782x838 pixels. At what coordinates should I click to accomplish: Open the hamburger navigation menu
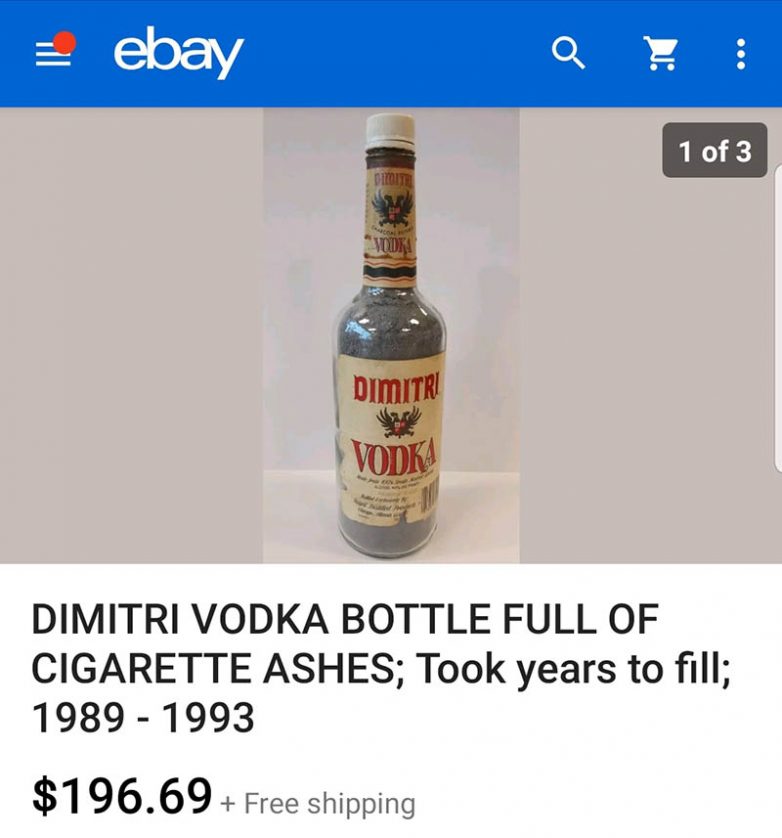click(x=52, y=54)
